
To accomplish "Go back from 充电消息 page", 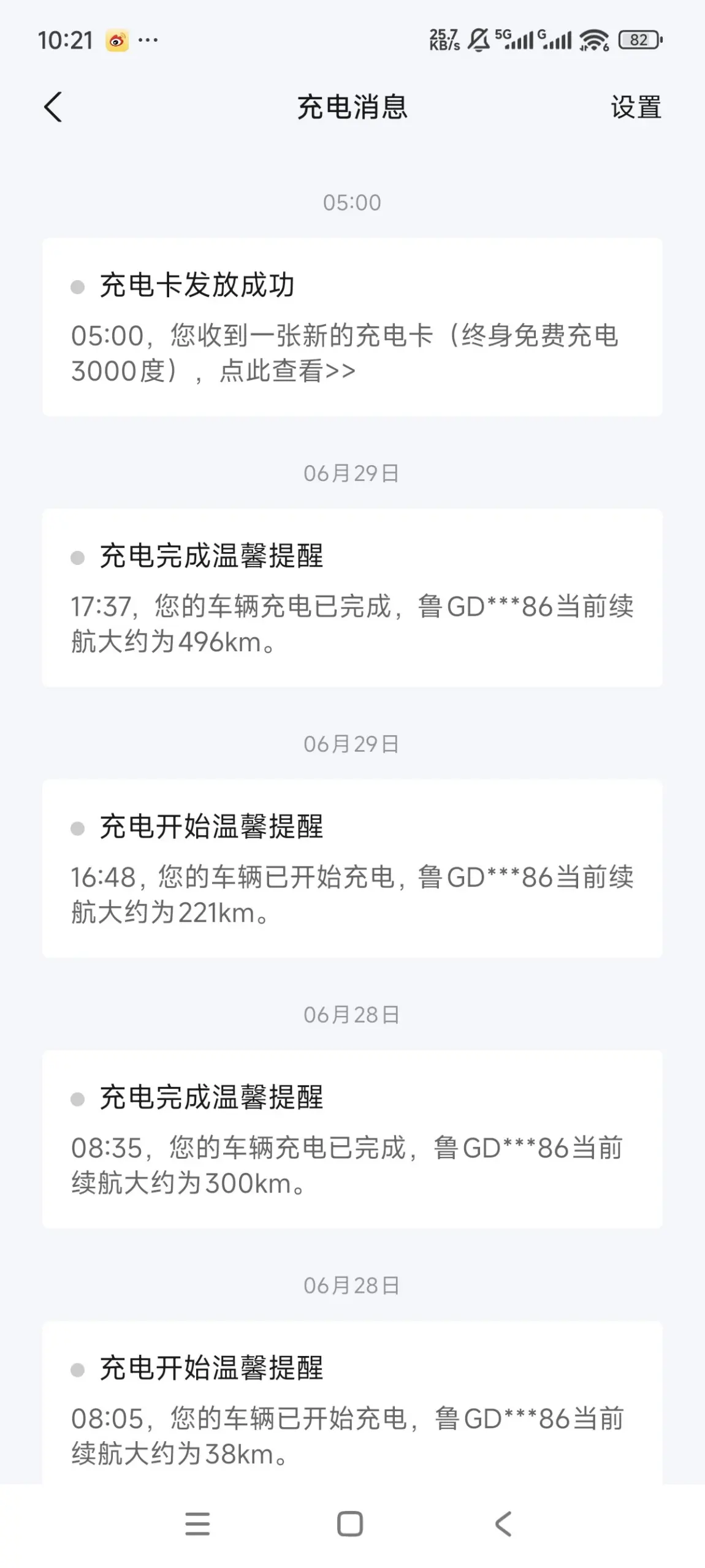I will click(x=53, y=107).
